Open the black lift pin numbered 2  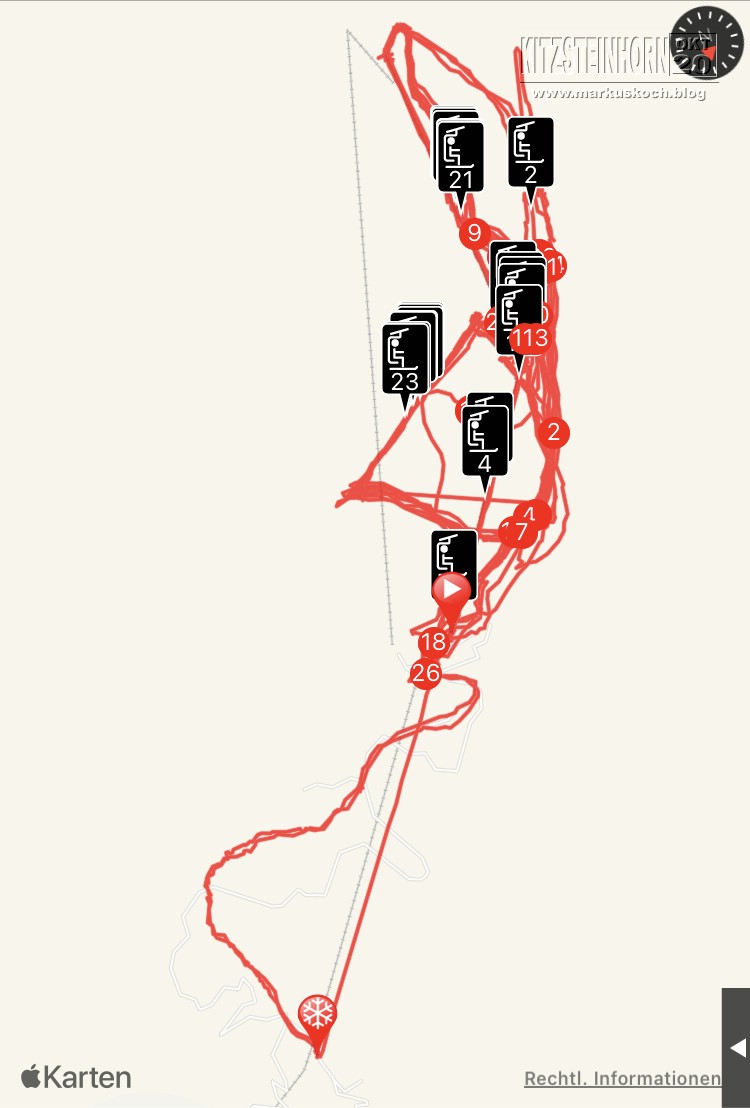pos(530,153)
